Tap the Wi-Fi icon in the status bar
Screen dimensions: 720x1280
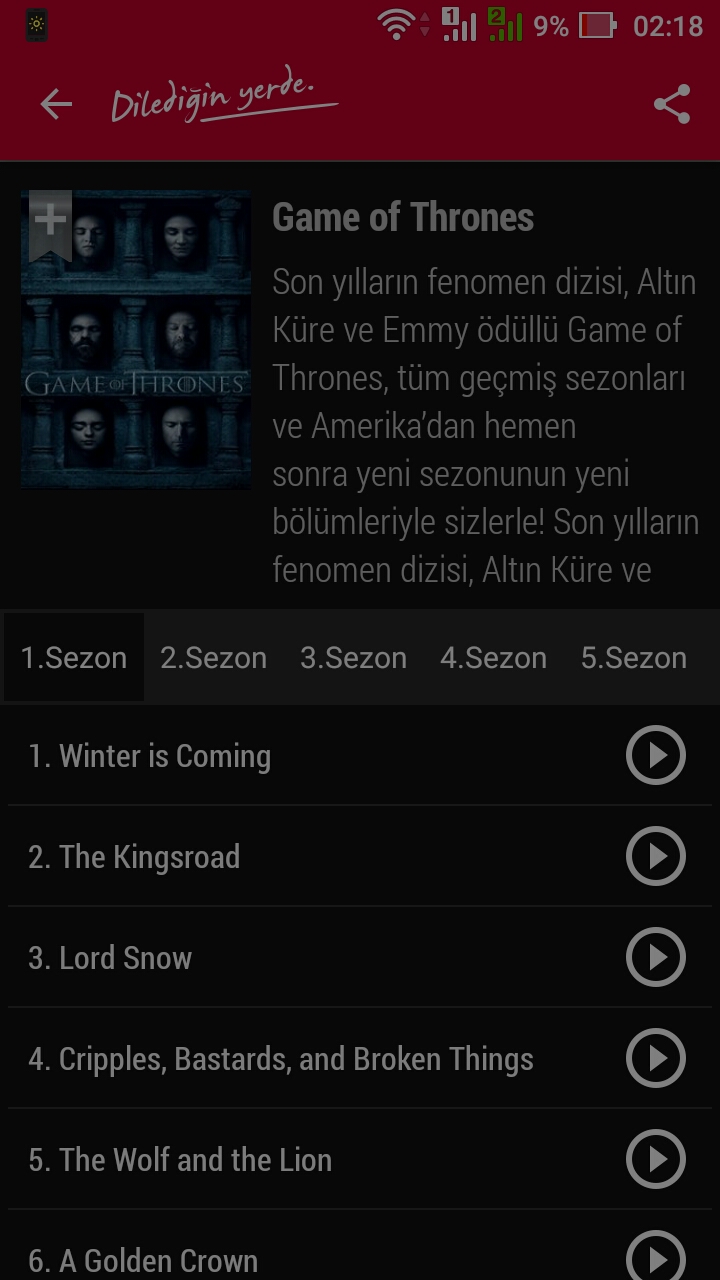[394, 27]
